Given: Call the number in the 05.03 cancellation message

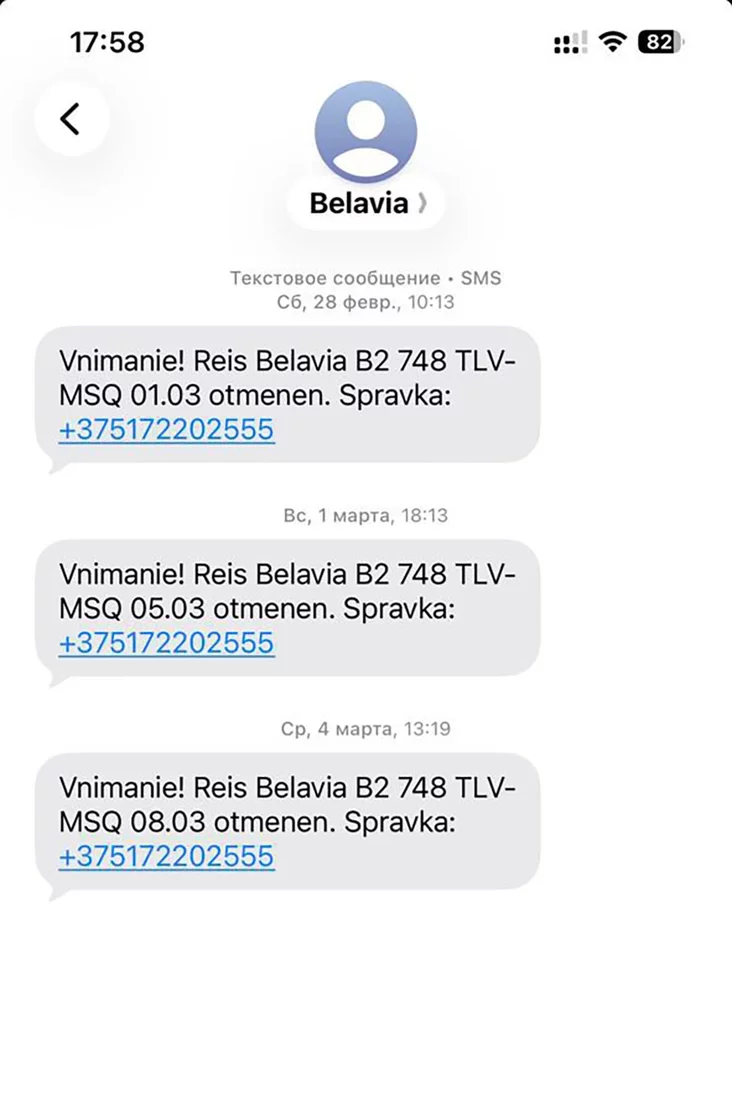Looking at the screenshot, I should (166, 643).
